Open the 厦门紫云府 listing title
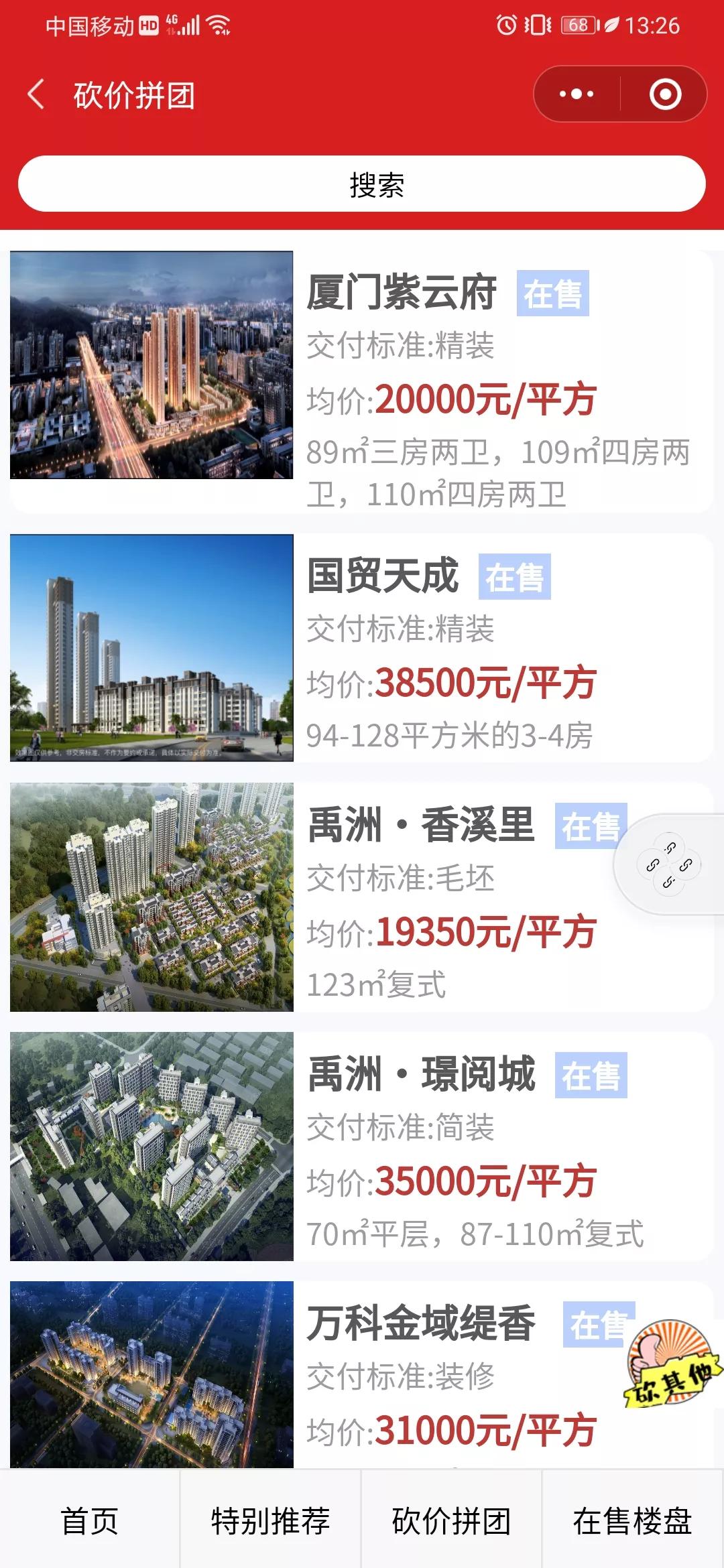Viewport: 724px width, 1568px height. click(x=404, y=291)
